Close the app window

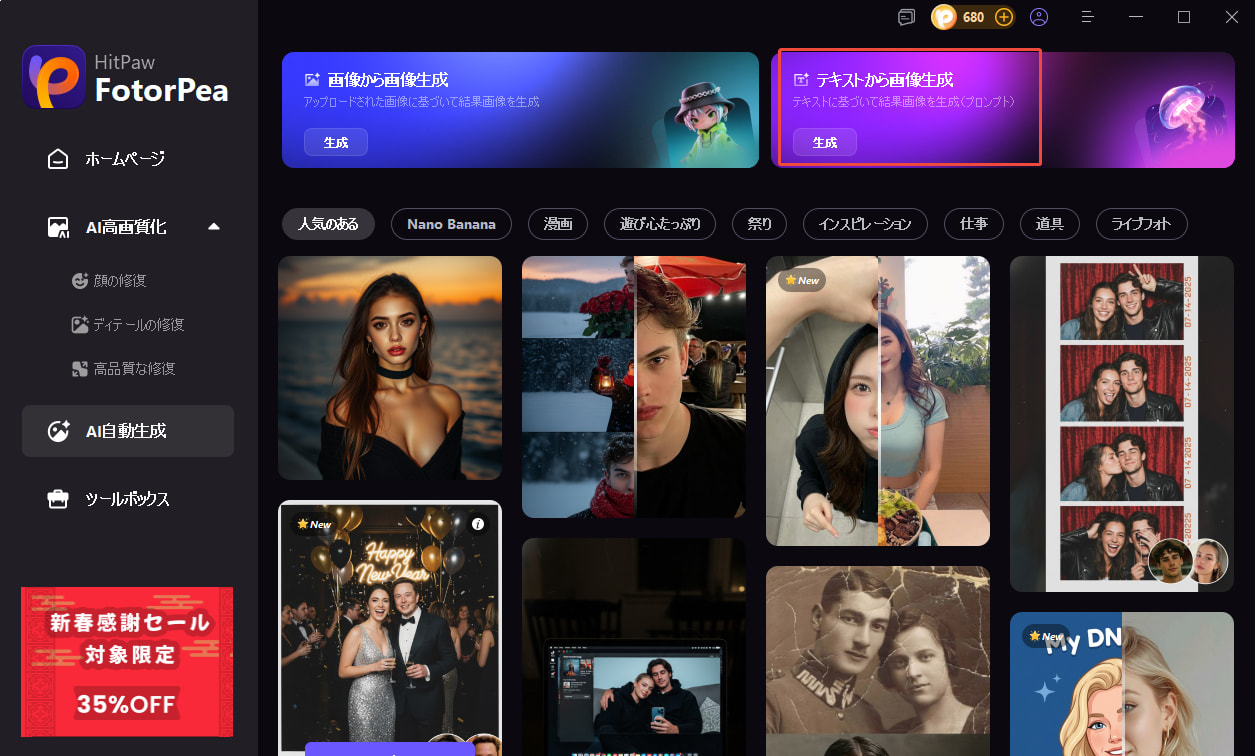click(x=1232, y=17)
